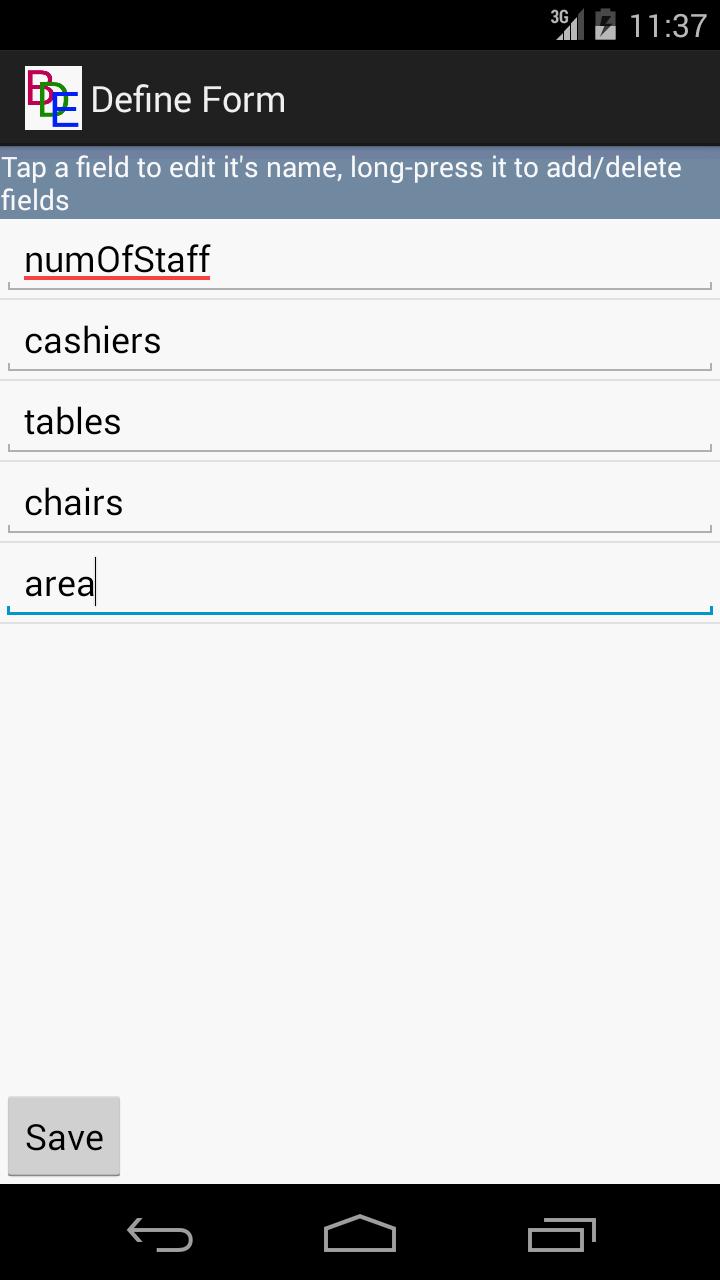Save the form definition
This screenshot has width=720, height=1280.
point(64,1137)
